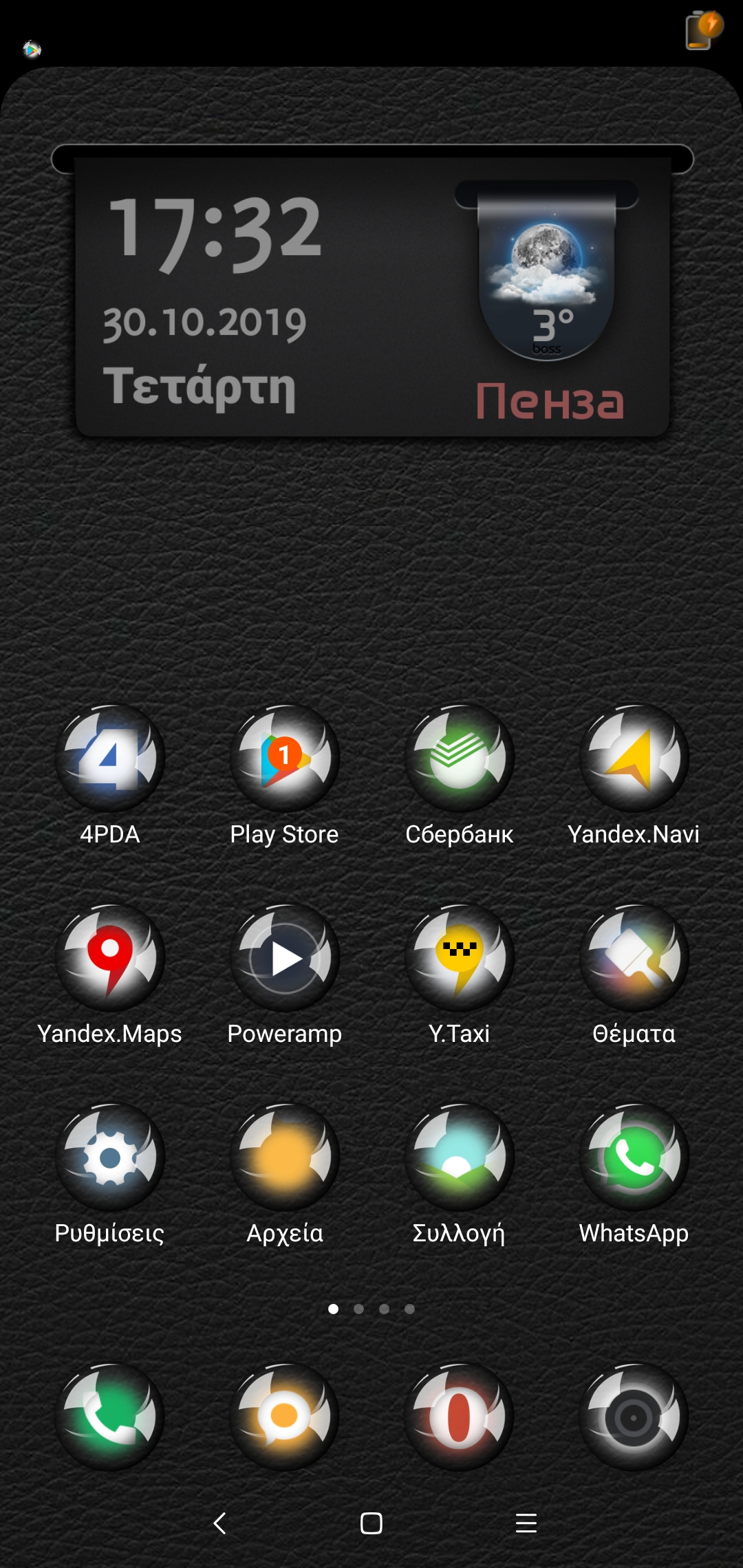Open the Сбербанк app
The height and width of the screenshot is (1568, 743).
tap(459, 758)
